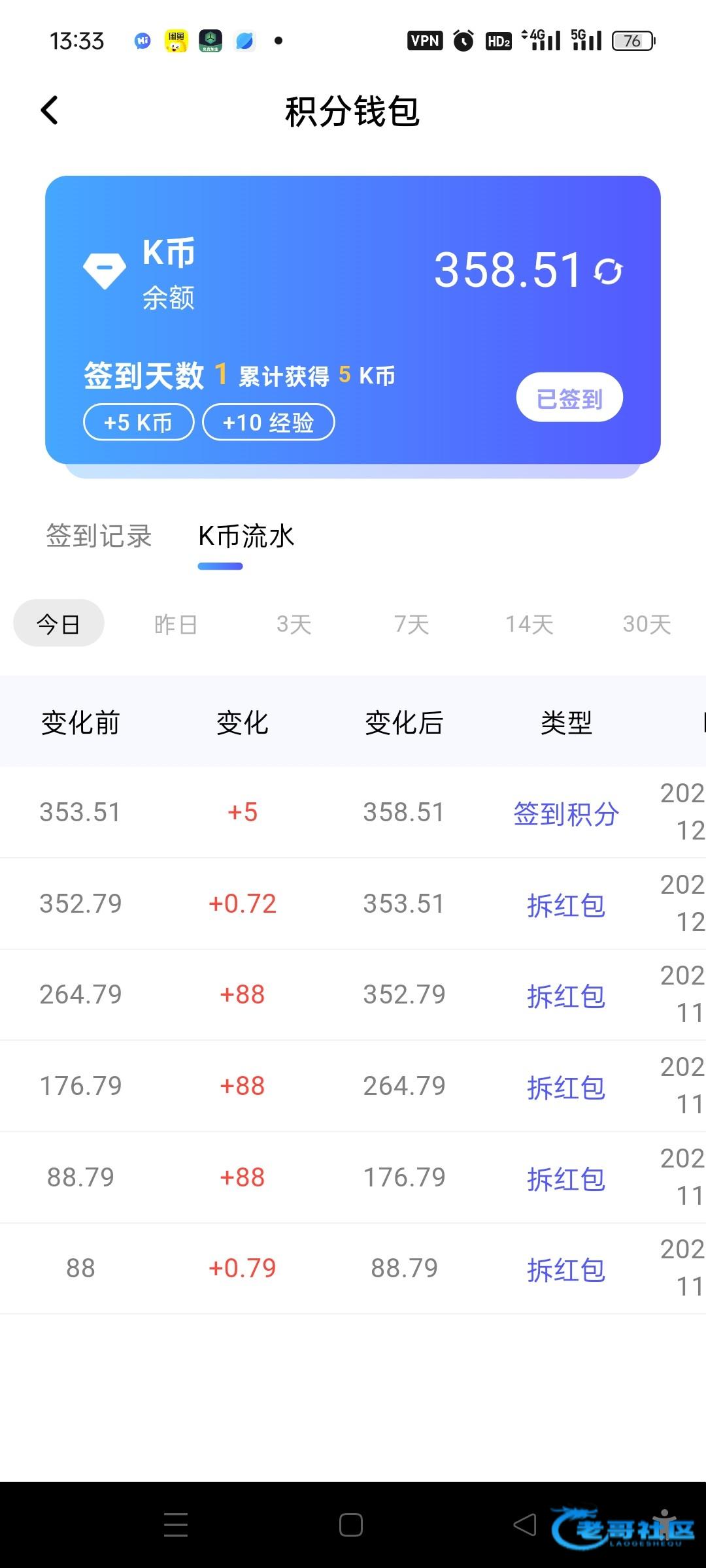The height and width of the screenshot is (1568, 706).
Task: Filter records by 今日
Action: click(59, 624)
